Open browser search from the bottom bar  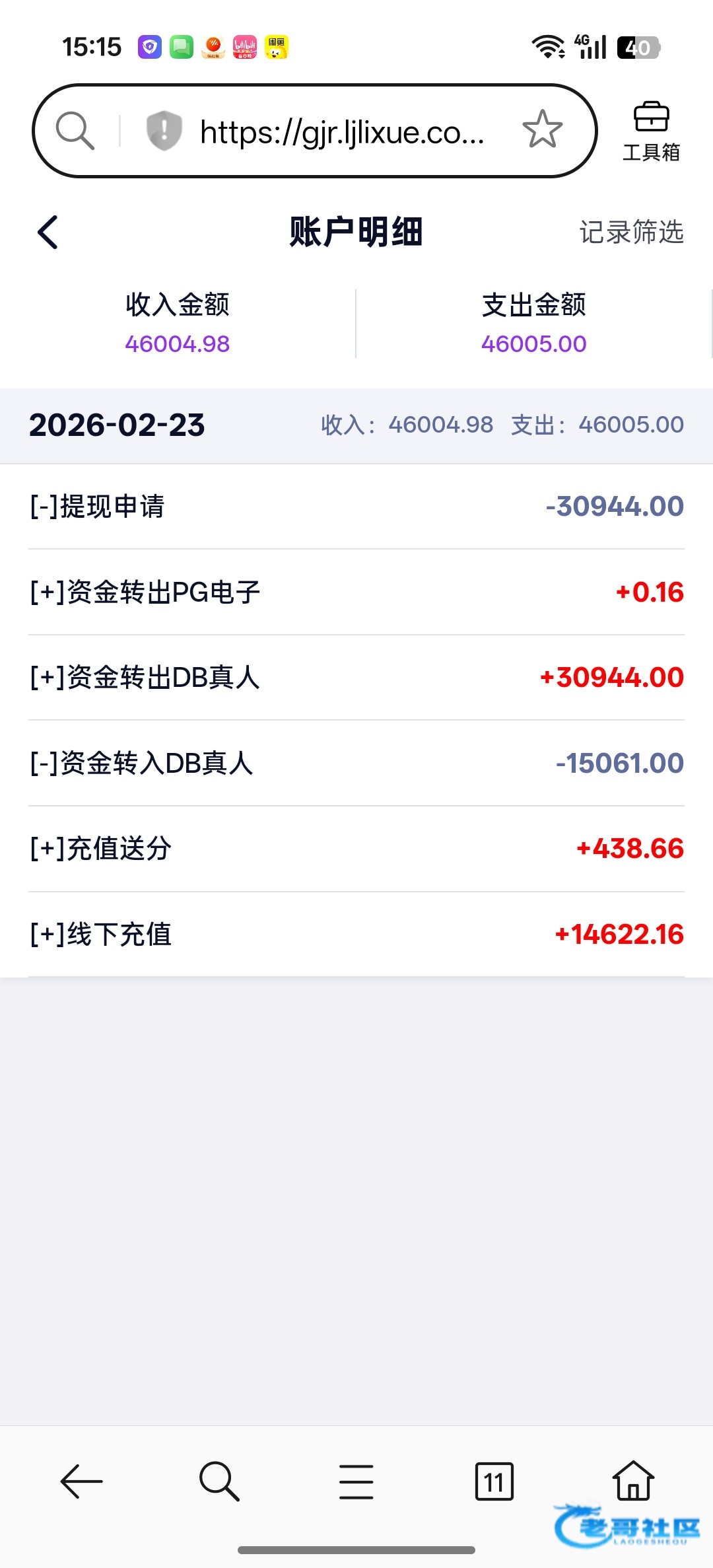(x=219, y=1481)
